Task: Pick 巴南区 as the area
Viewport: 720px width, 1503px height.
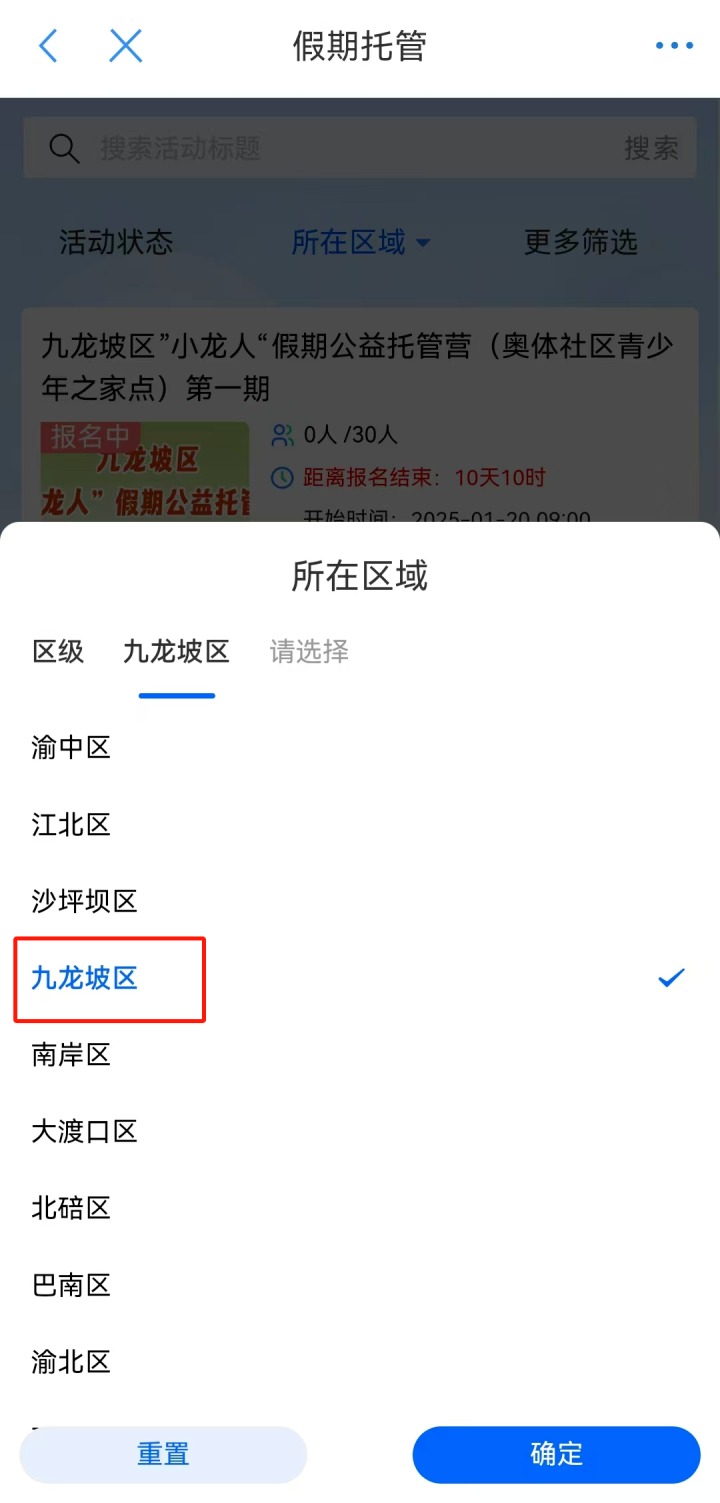Action: [x=71, y=1285]
